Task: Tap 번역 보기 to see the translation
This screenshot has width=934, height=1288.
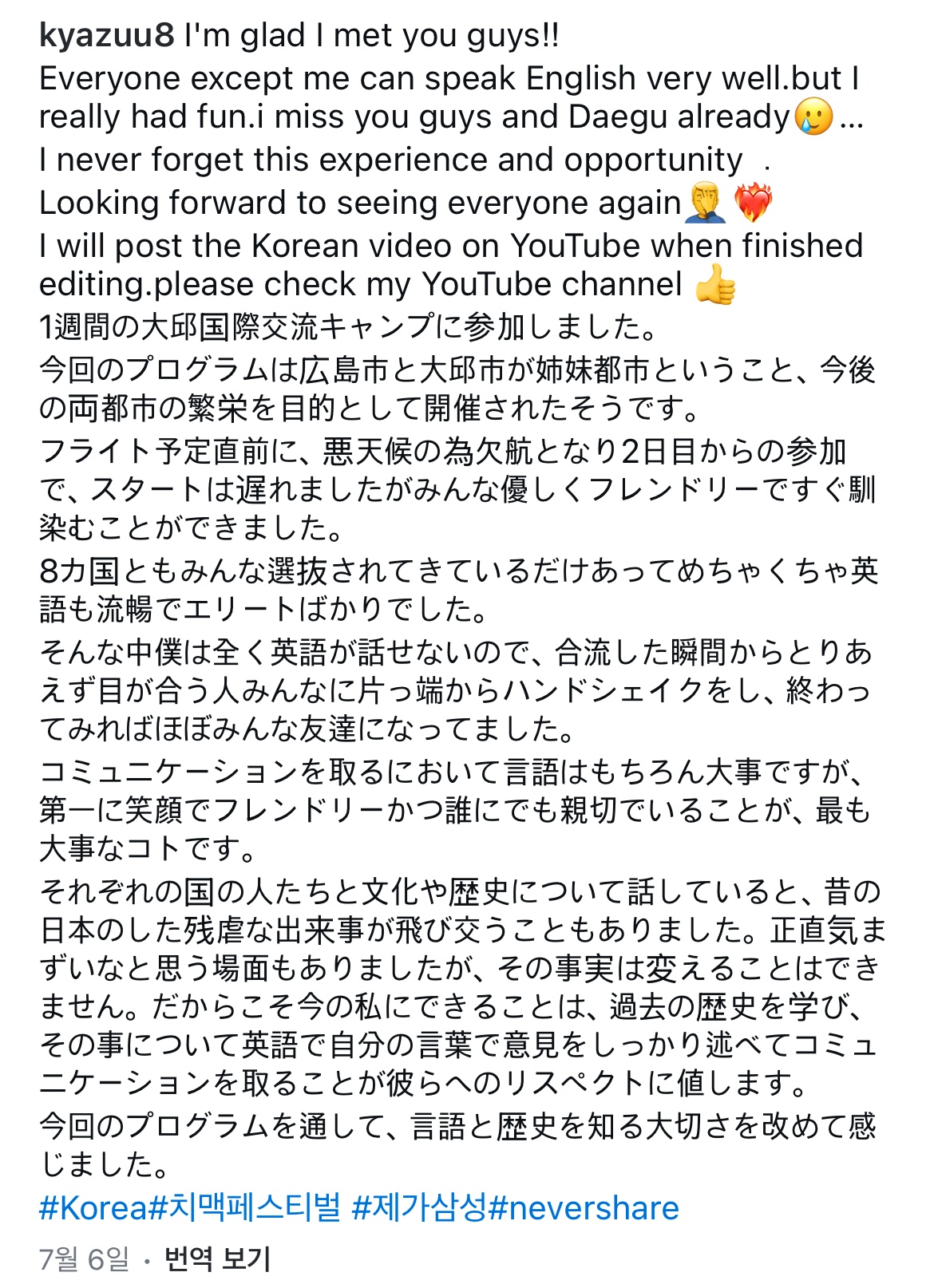Action: point(217,1259)
